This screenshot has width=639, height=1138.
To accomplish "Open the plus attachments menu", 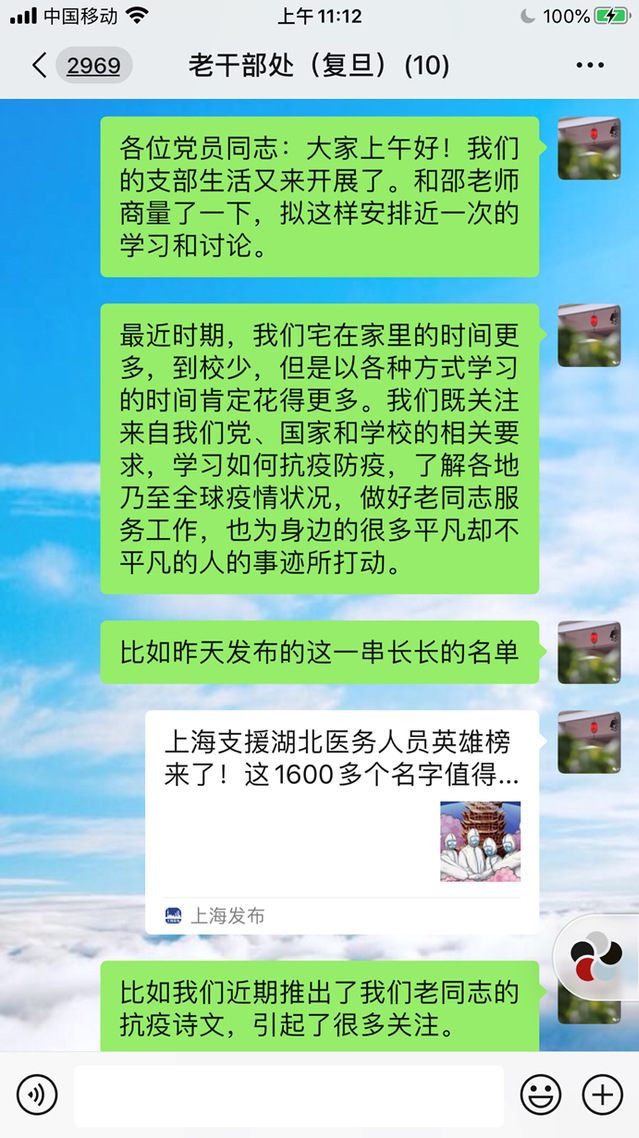I will pos(602,1096).
